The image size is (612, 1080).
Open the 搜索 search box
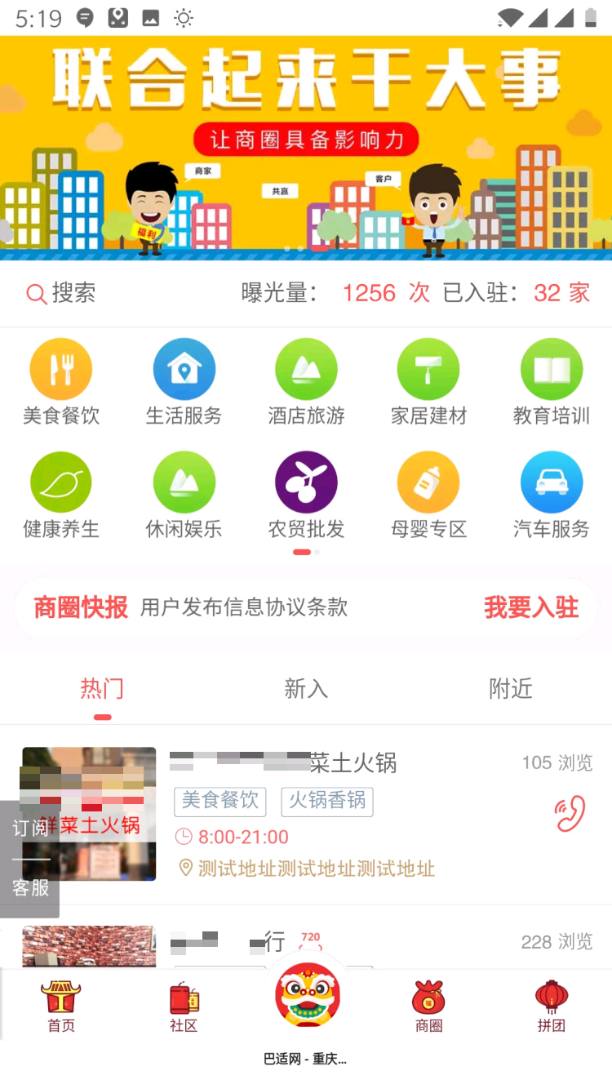coord(62,293)
